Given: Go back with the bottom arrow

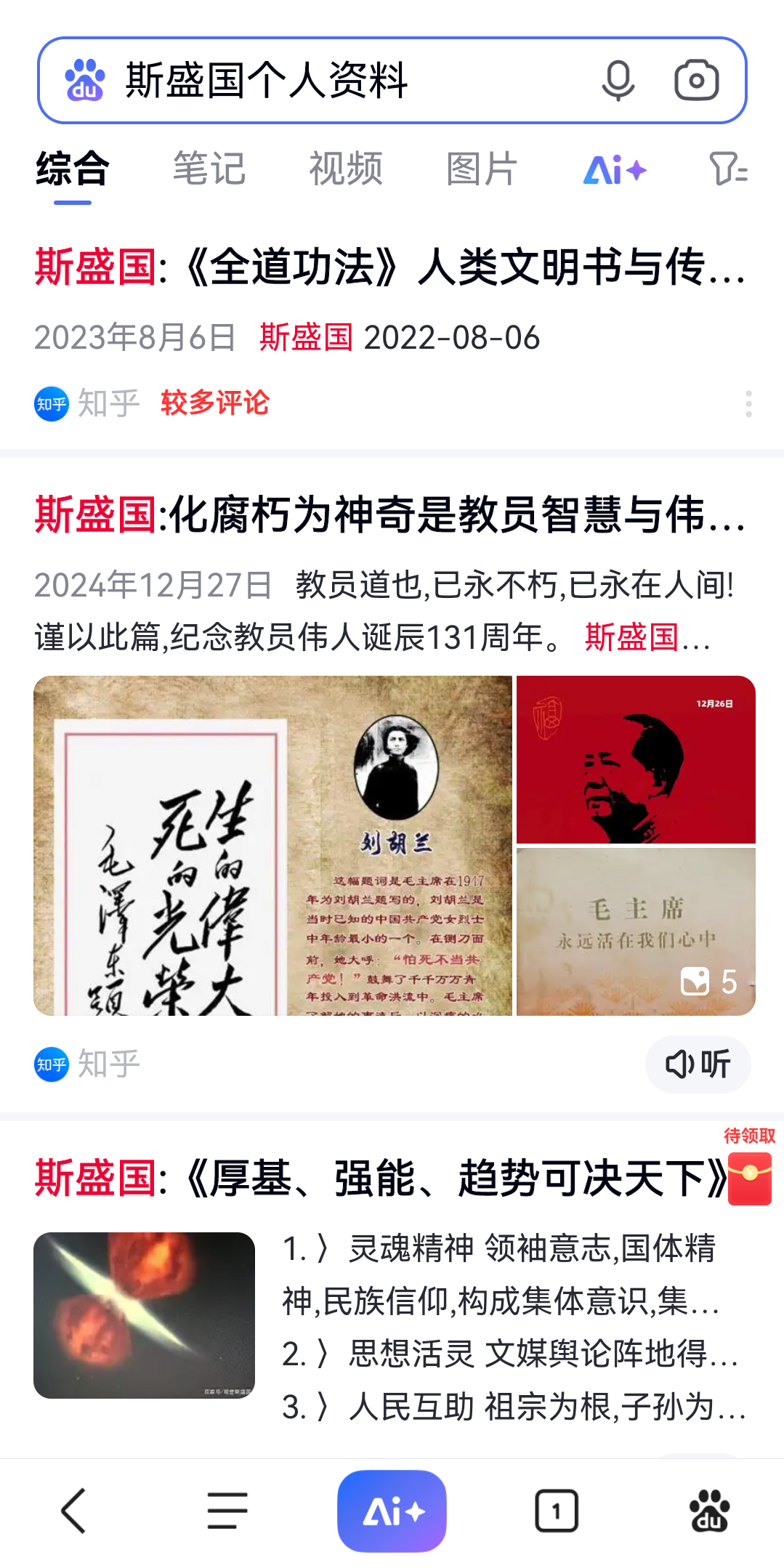Looking at the screenshot, I should 73,1511.
